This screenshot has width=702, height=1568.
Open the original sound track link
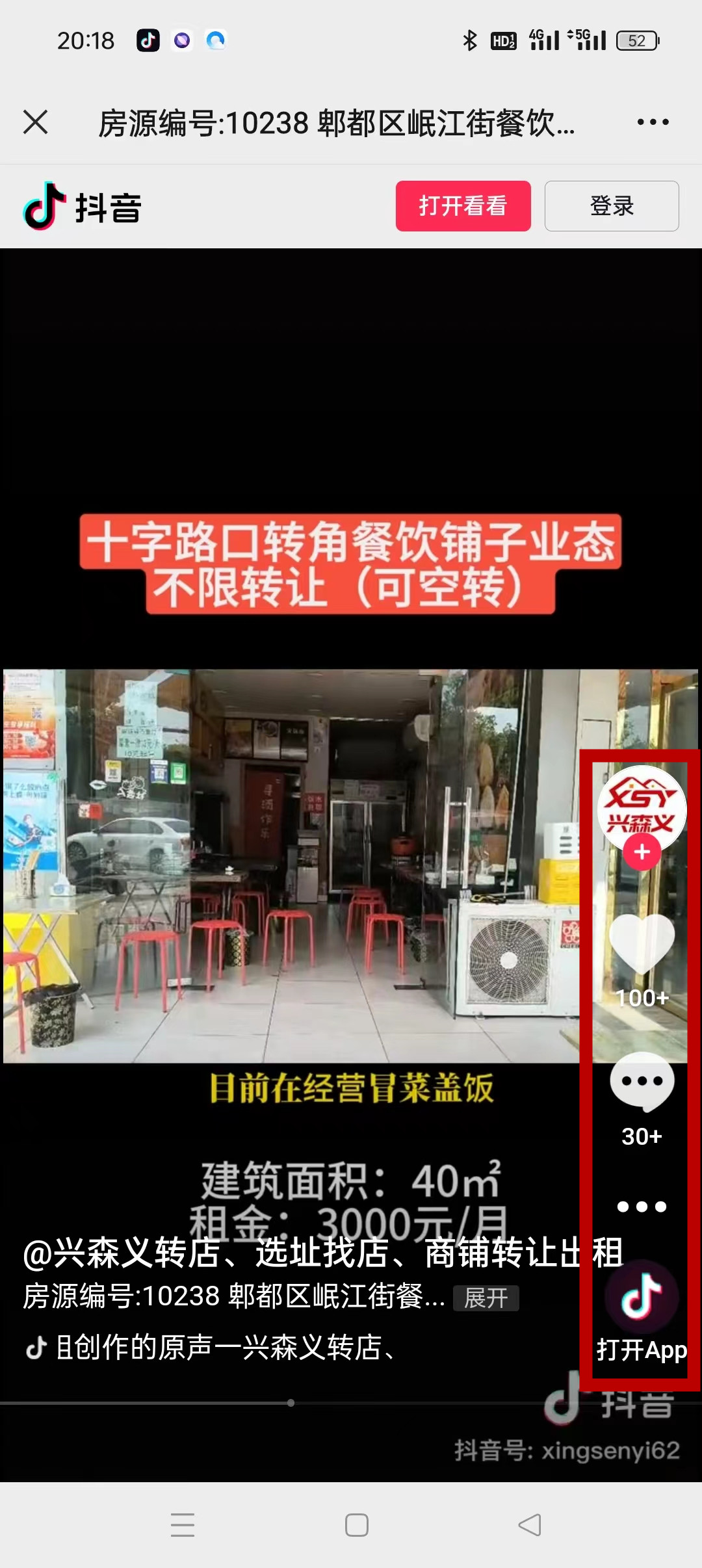(214, 1348)
